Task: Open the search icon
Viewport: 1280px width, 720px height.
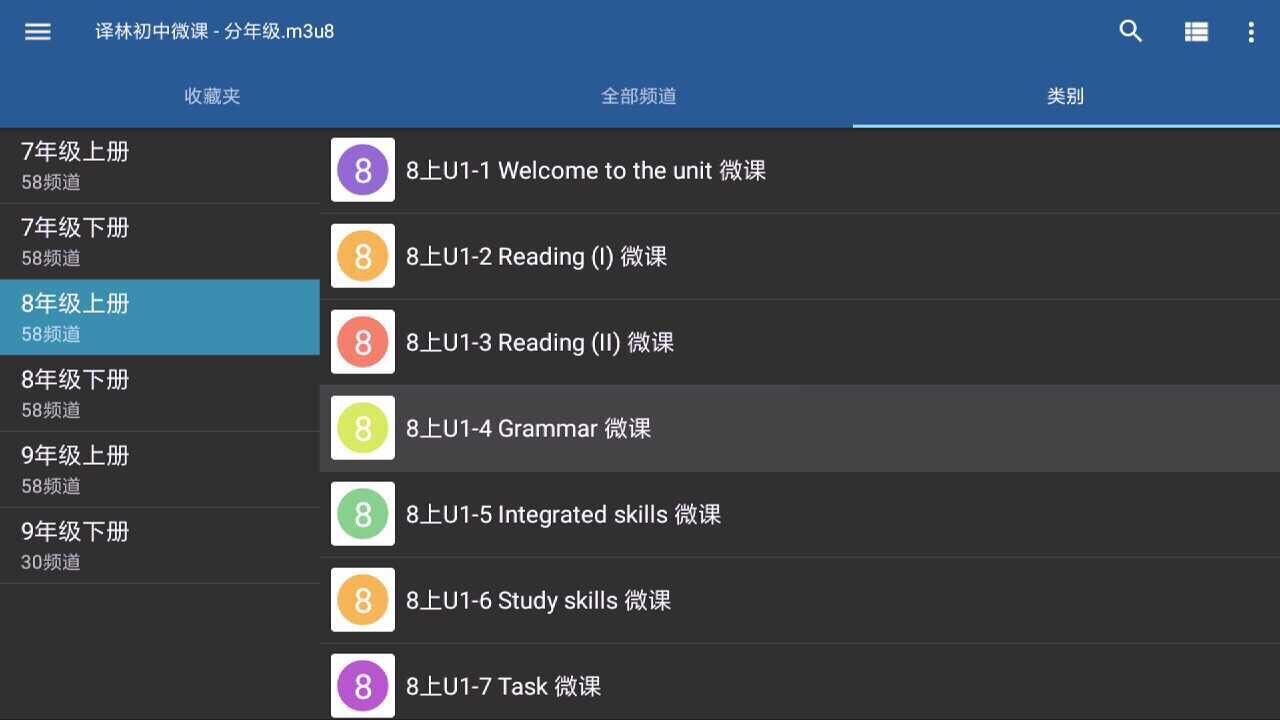Action: coord(1131,32)
